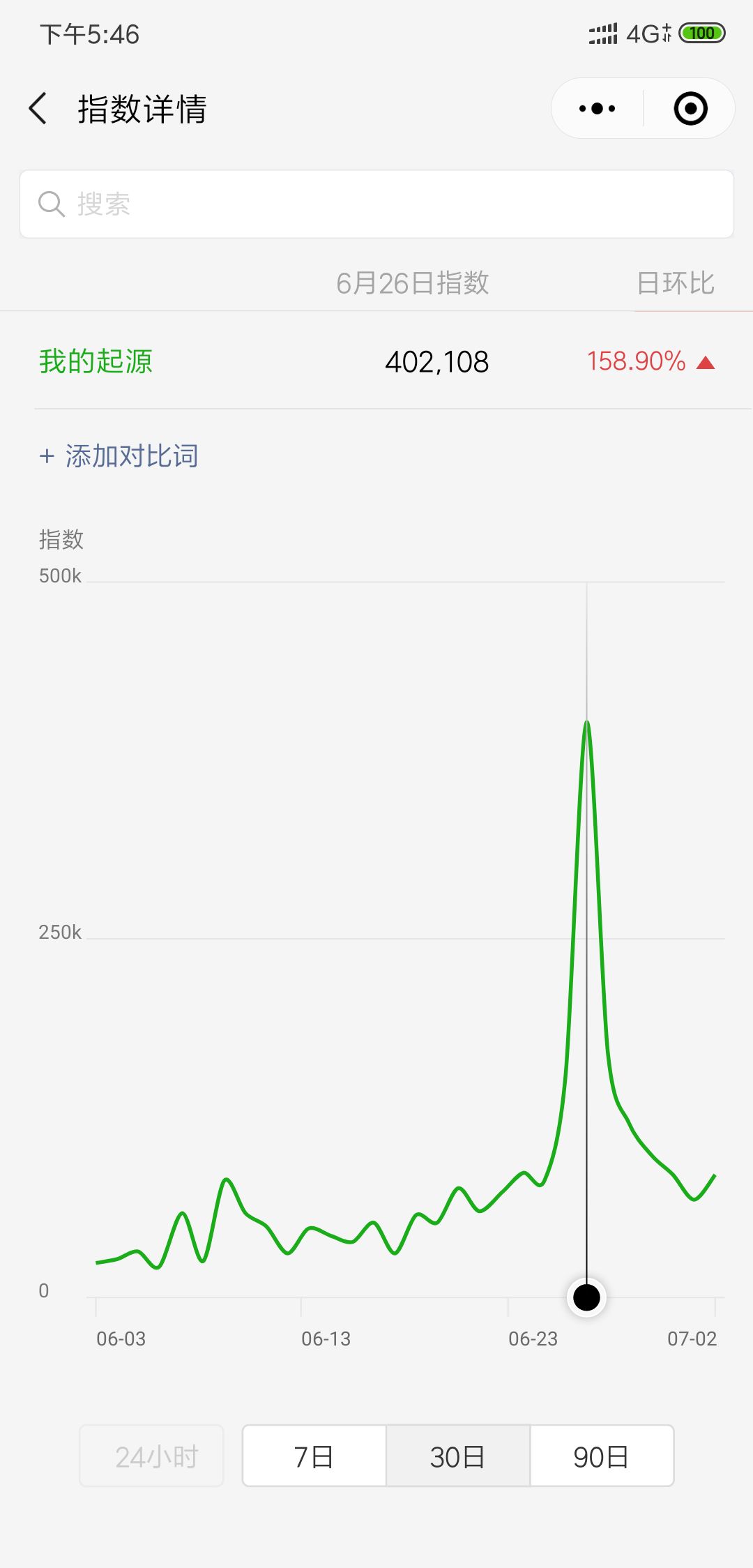Screen dimensions: 753x1568
Task: Tap the 搜索 search box
Action: pyautogui.click(x=376, y=204)
